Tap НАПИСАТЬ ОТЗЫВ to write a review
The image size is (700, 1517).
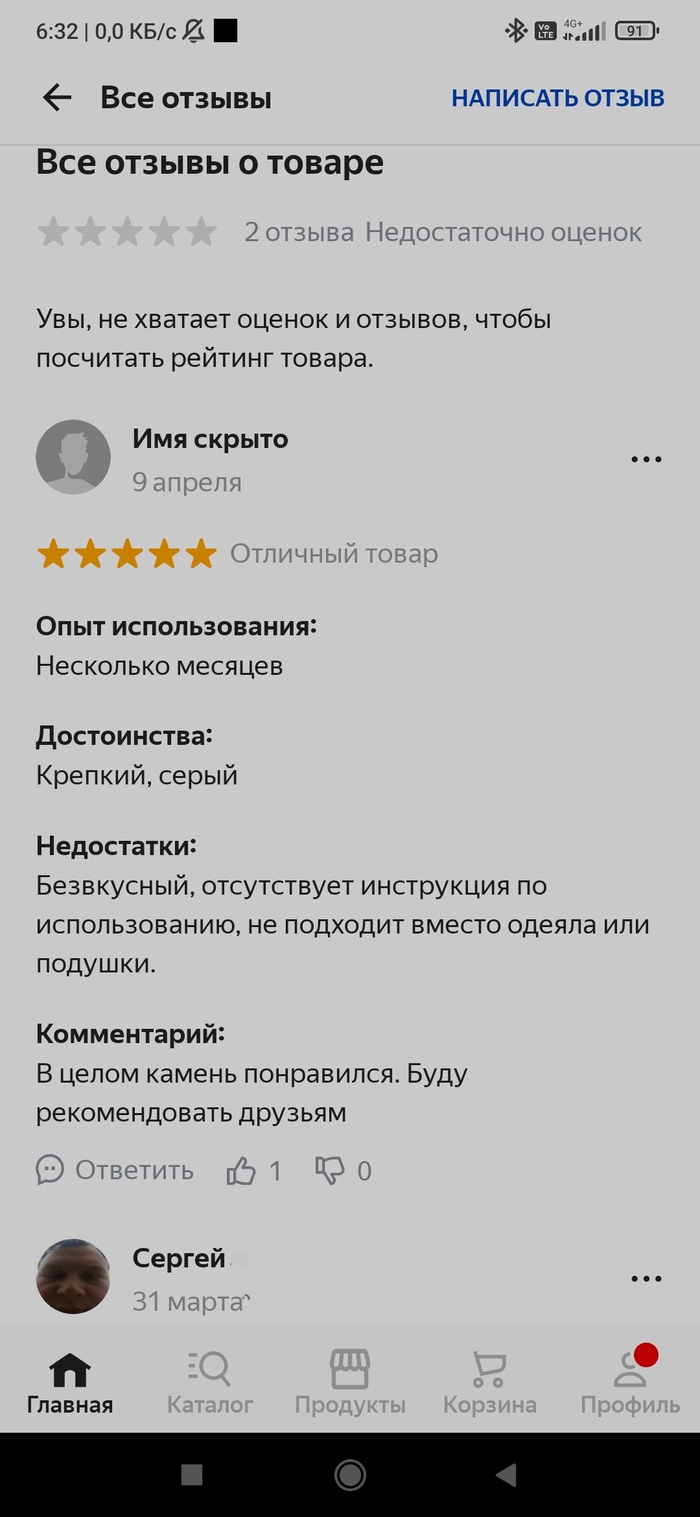click(x=557, y=98)
